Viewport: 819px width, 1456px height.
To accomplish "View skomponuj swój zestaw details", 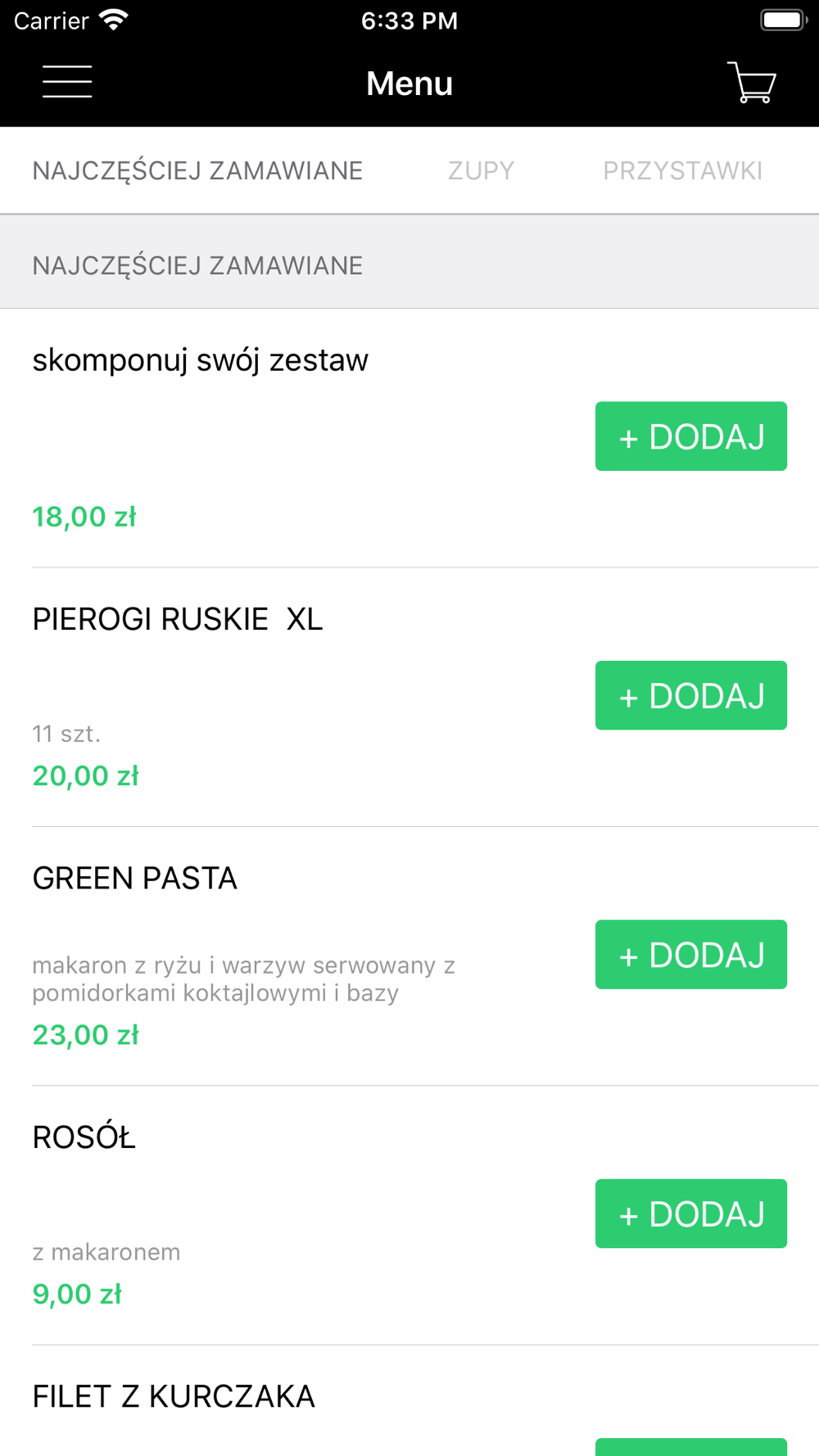I will (201, 360).
